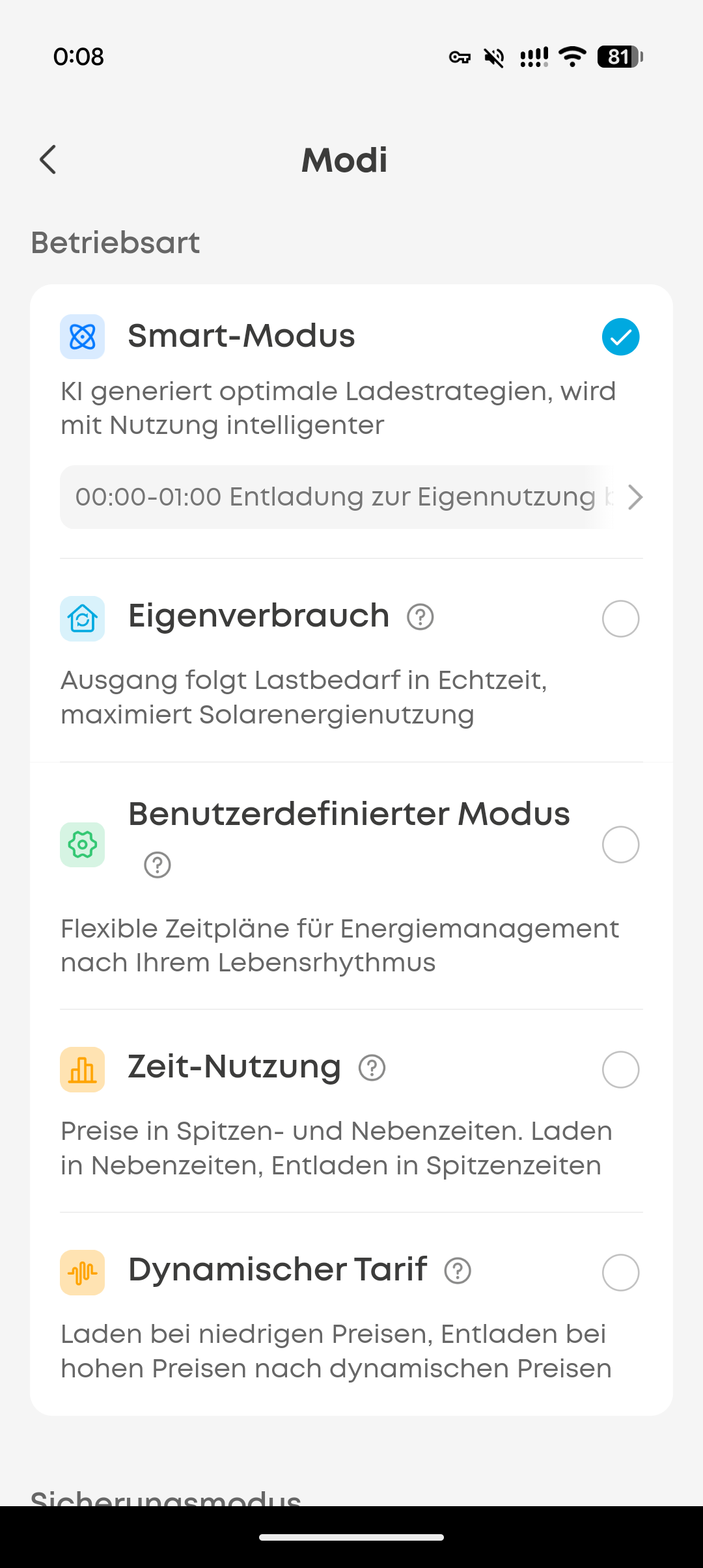Open the help icon next to Eigenverbrauch
Screen dimensions: 703x1568
(x=420, y=617)
